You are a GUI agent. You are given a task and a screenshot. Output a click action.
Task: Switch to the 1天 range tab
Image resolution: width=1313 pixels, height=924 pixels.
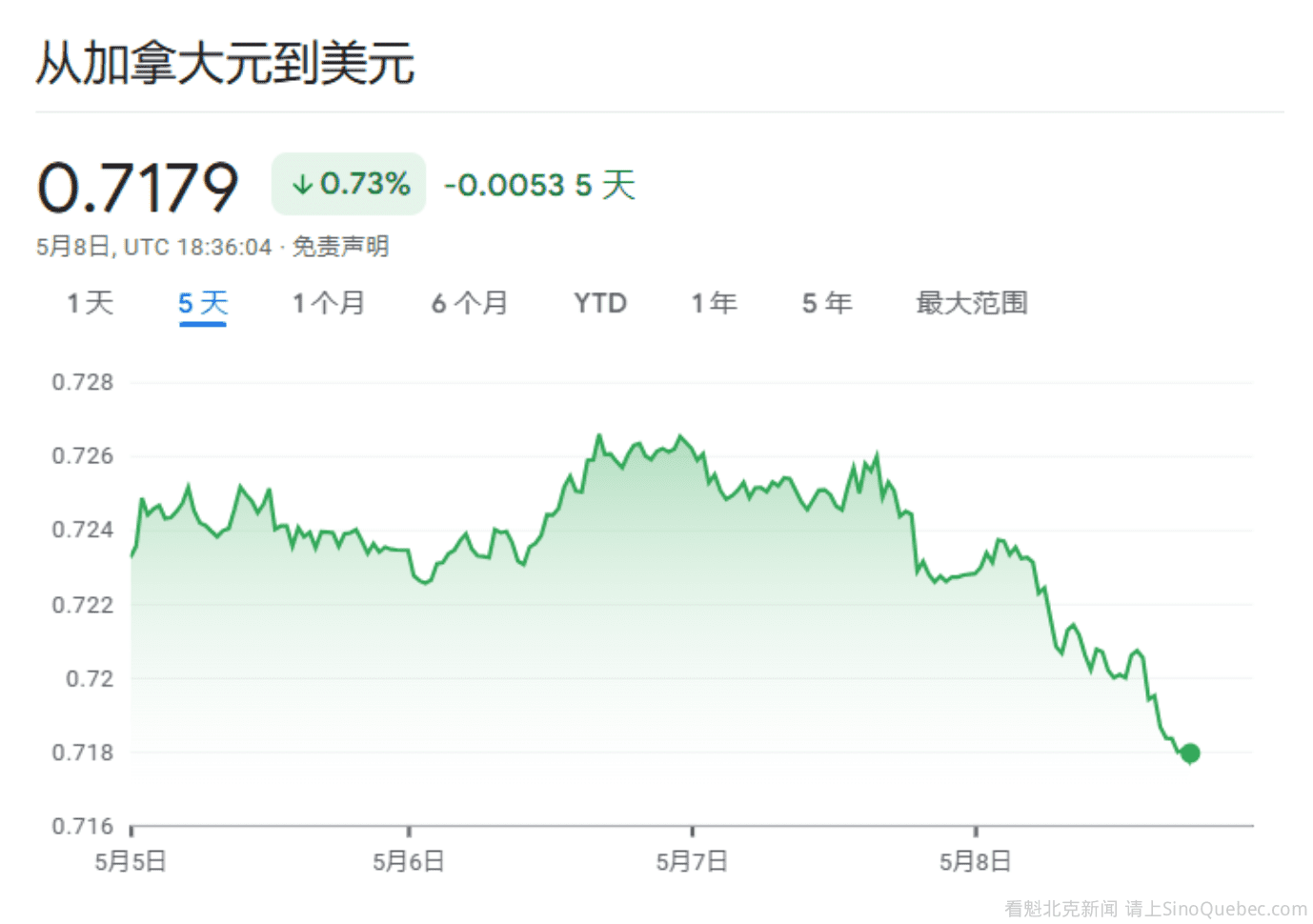click(91, 303)
